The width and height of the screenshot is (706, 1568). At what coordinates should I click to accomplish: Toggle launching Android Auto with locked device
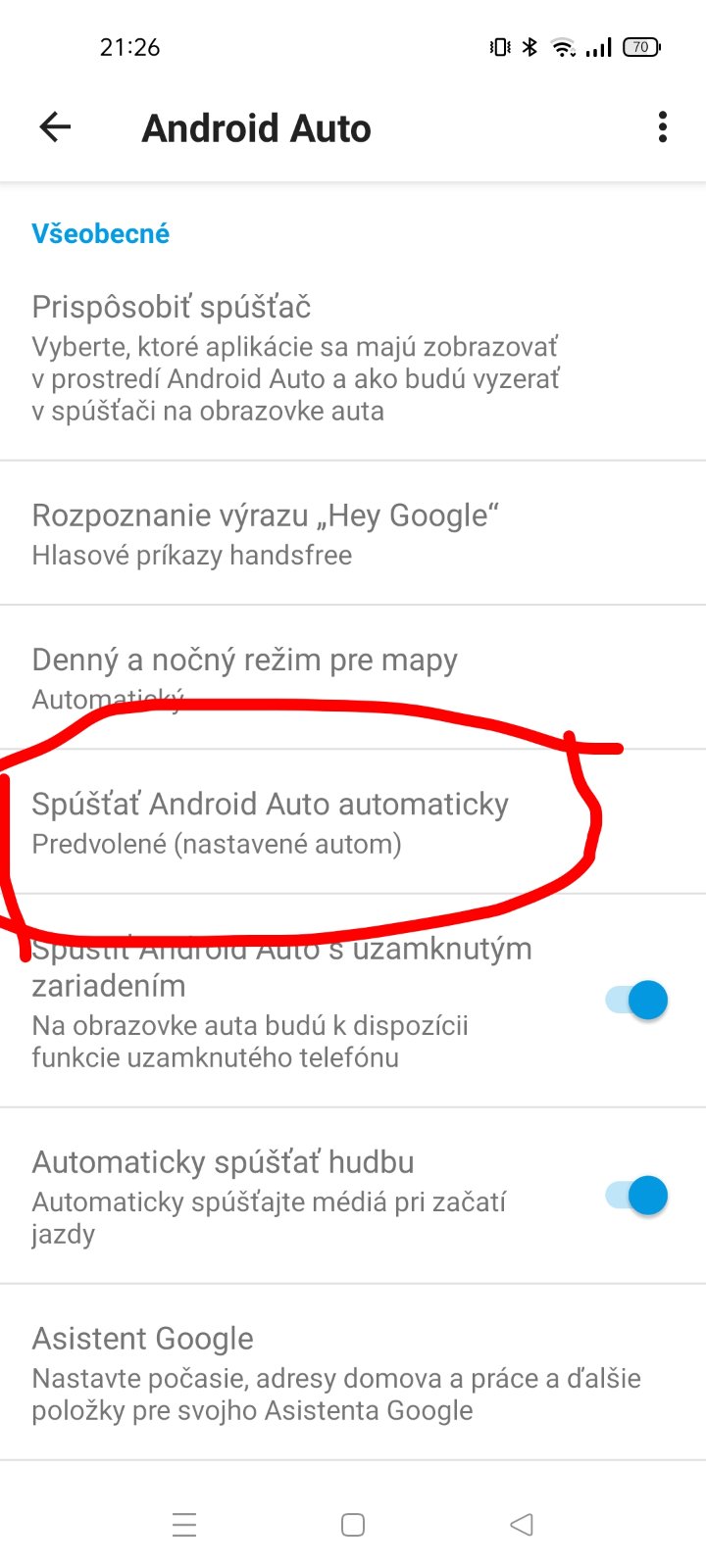click(x=638, y=1001)
